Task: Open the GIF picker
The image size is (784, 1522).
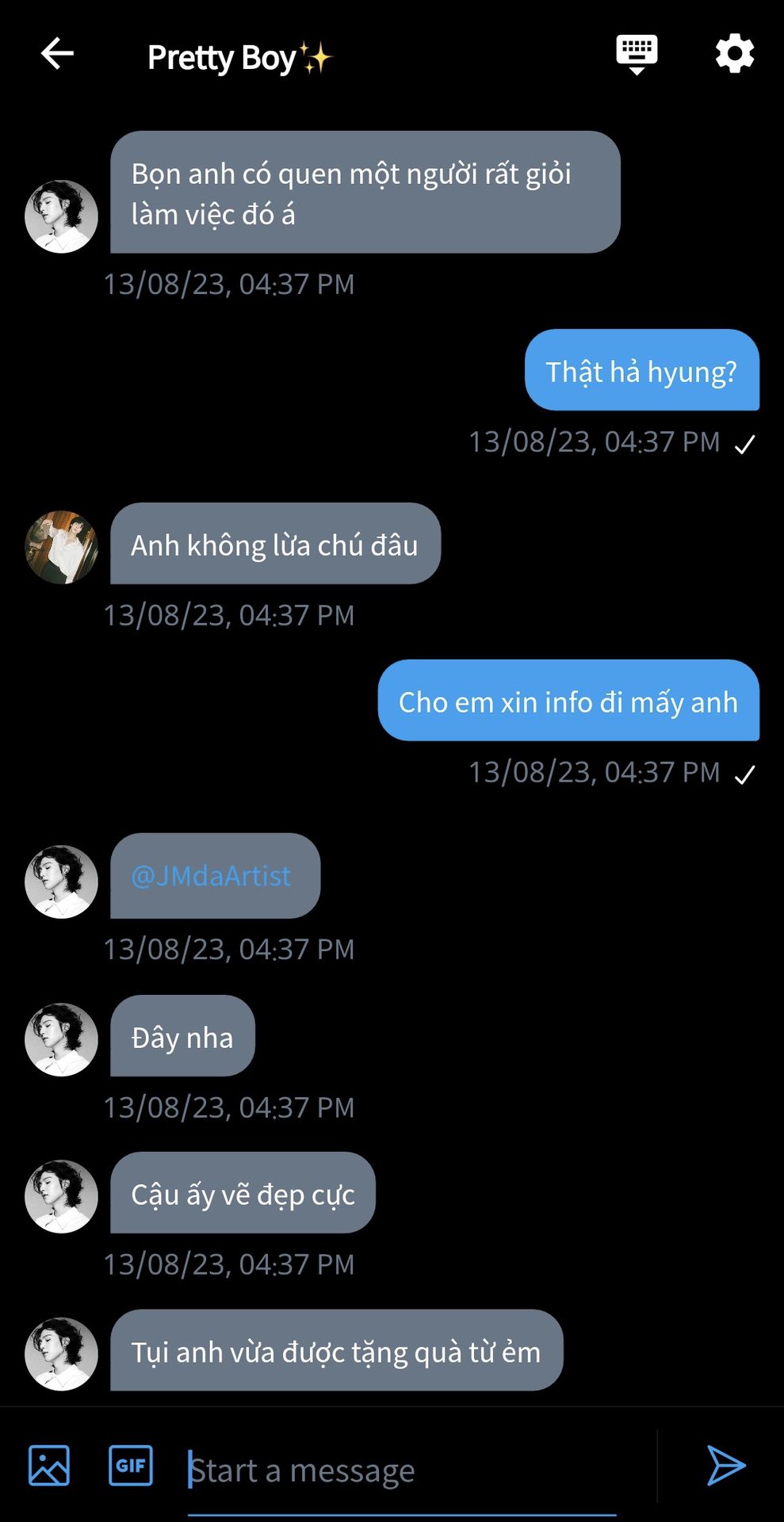Action: point(131,1465)
